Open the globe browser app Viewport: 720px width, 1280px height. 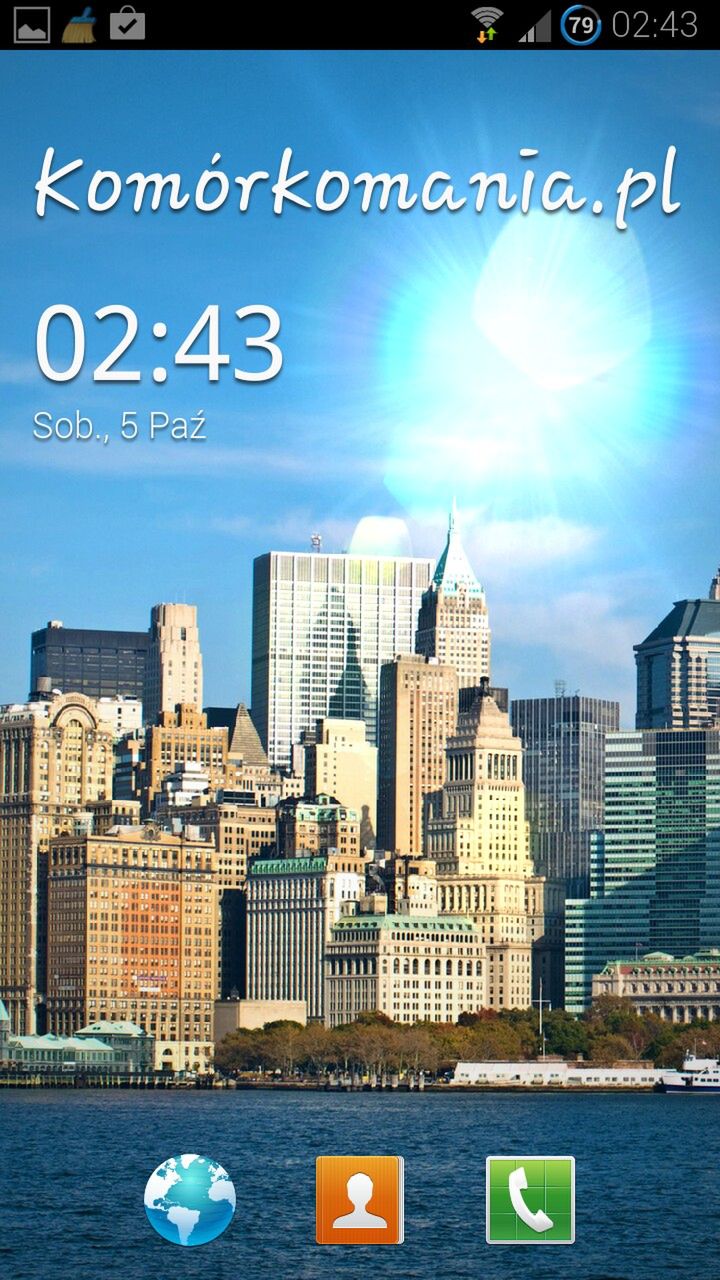pos(190,1199)
